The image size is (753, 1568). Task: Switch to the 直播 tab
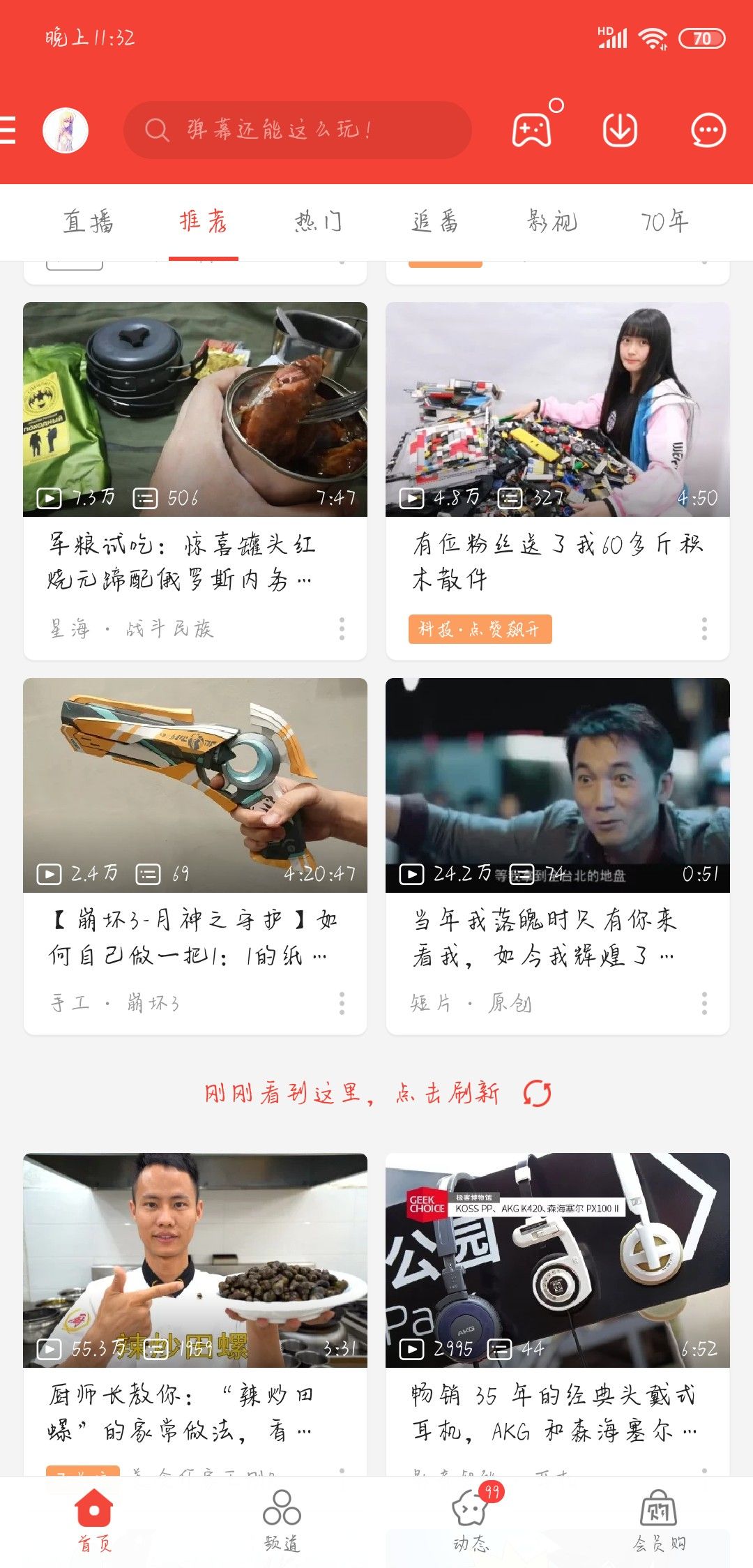(88, 222)
